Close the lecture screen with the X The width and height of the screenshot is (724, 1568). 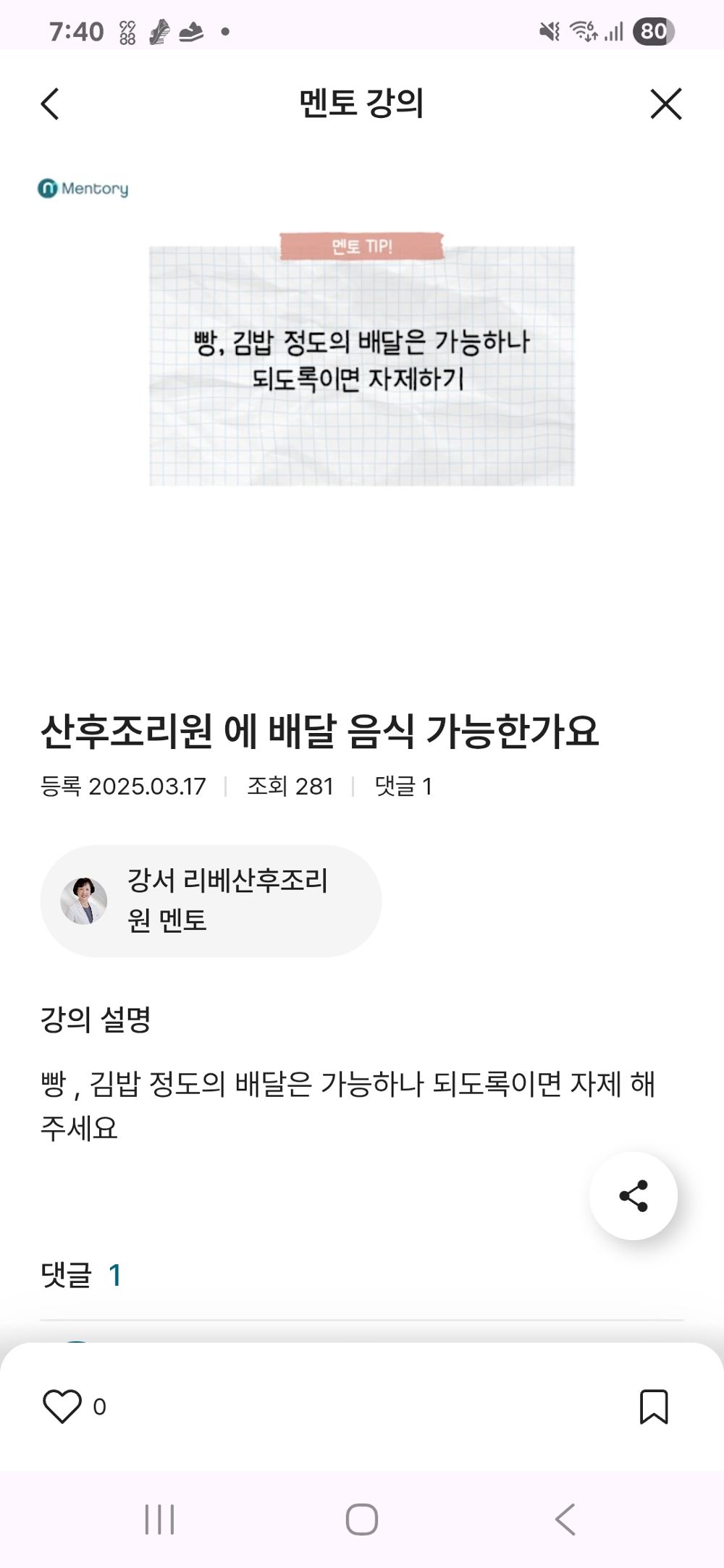pyautogui.click(x=668, y=105)
